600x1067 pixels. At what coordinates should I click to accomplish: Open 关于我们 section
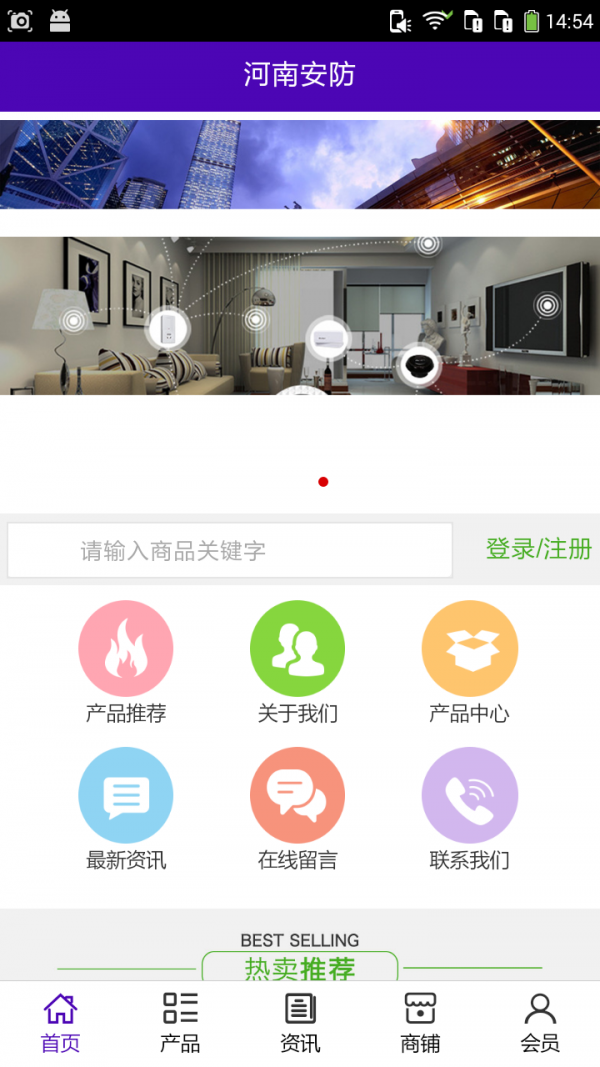(297, 648)
